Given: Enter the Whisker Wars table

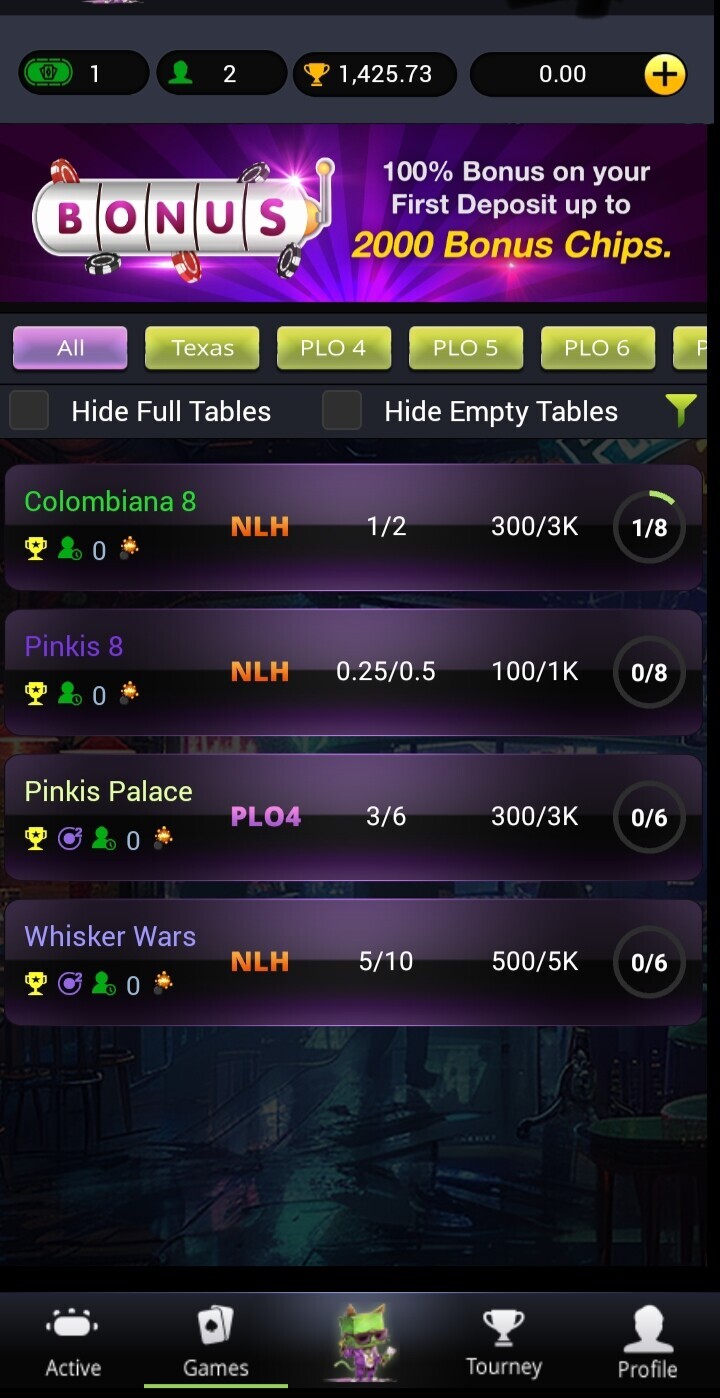Looking at the screenshot, I should [354, 962].
